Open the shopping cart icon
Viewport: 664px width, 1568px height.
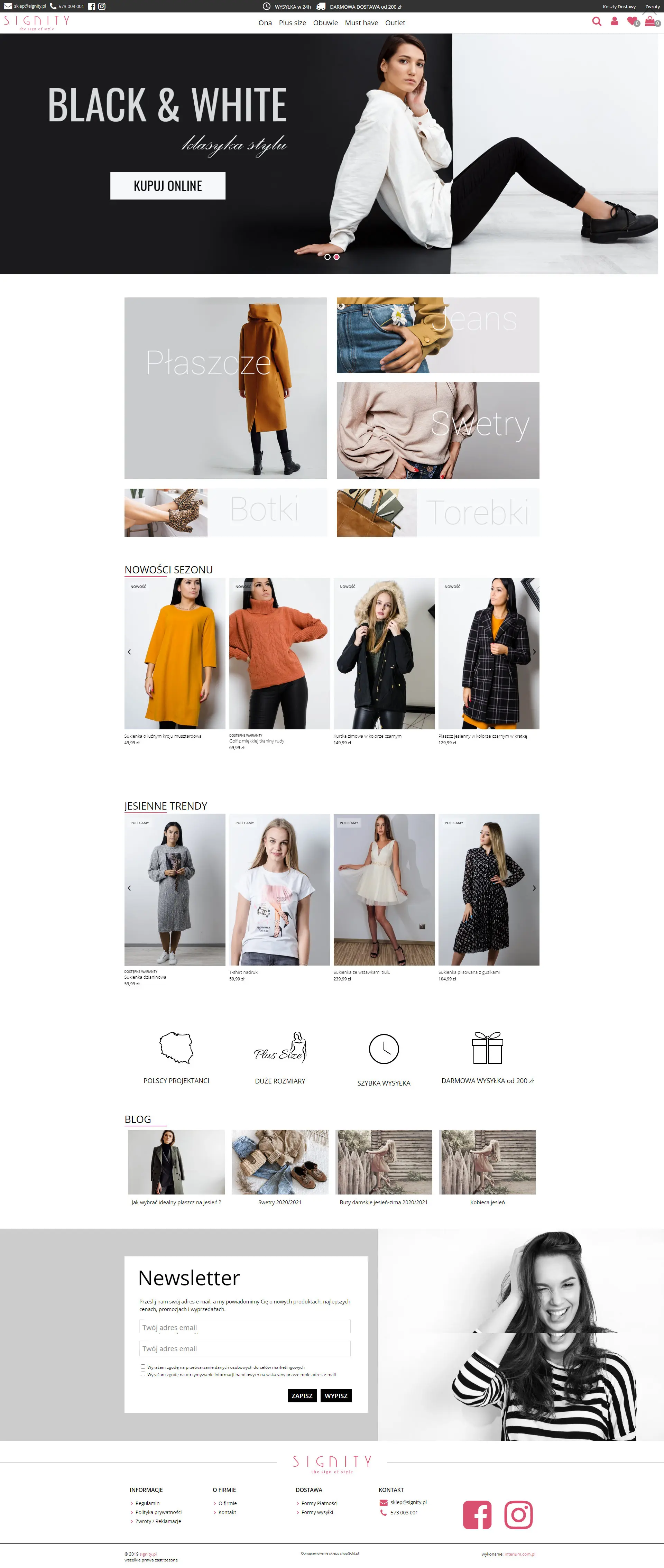point(650,21)
